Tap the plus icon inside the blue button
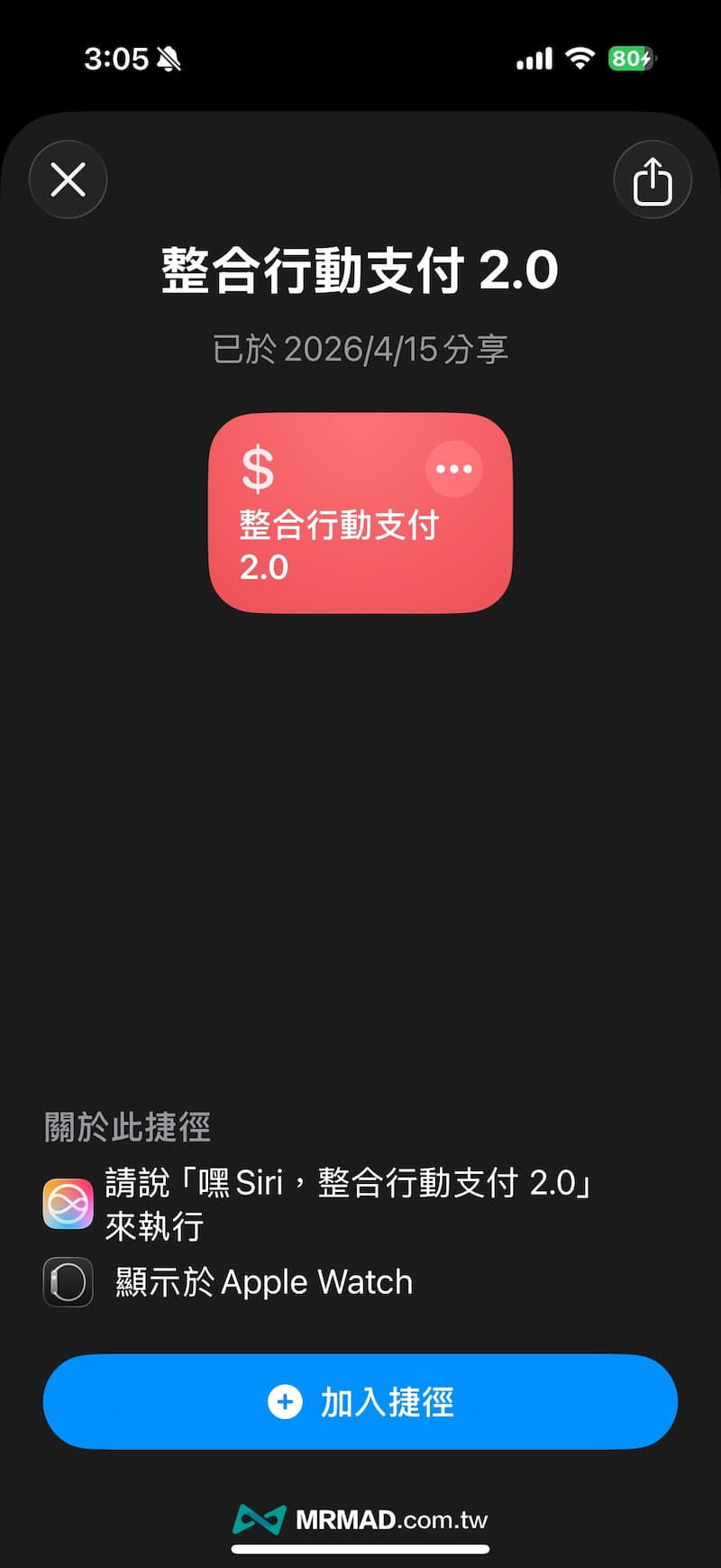 click(x=286, y=1402)
